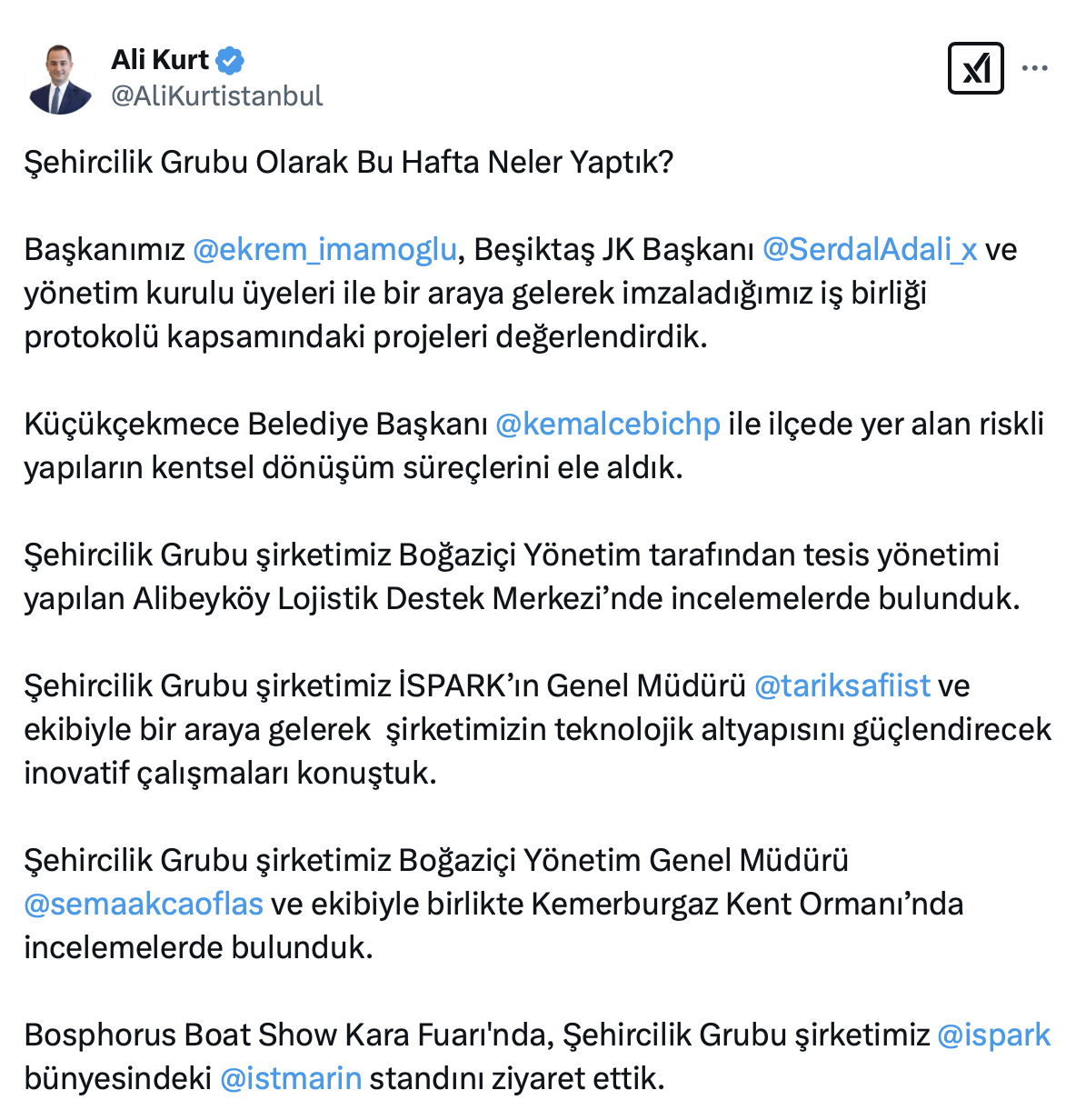The image size is (1076, 1120).
Task: Open the Ali Kurt author name
Action: pyautogui.click(x=160, y=60)
